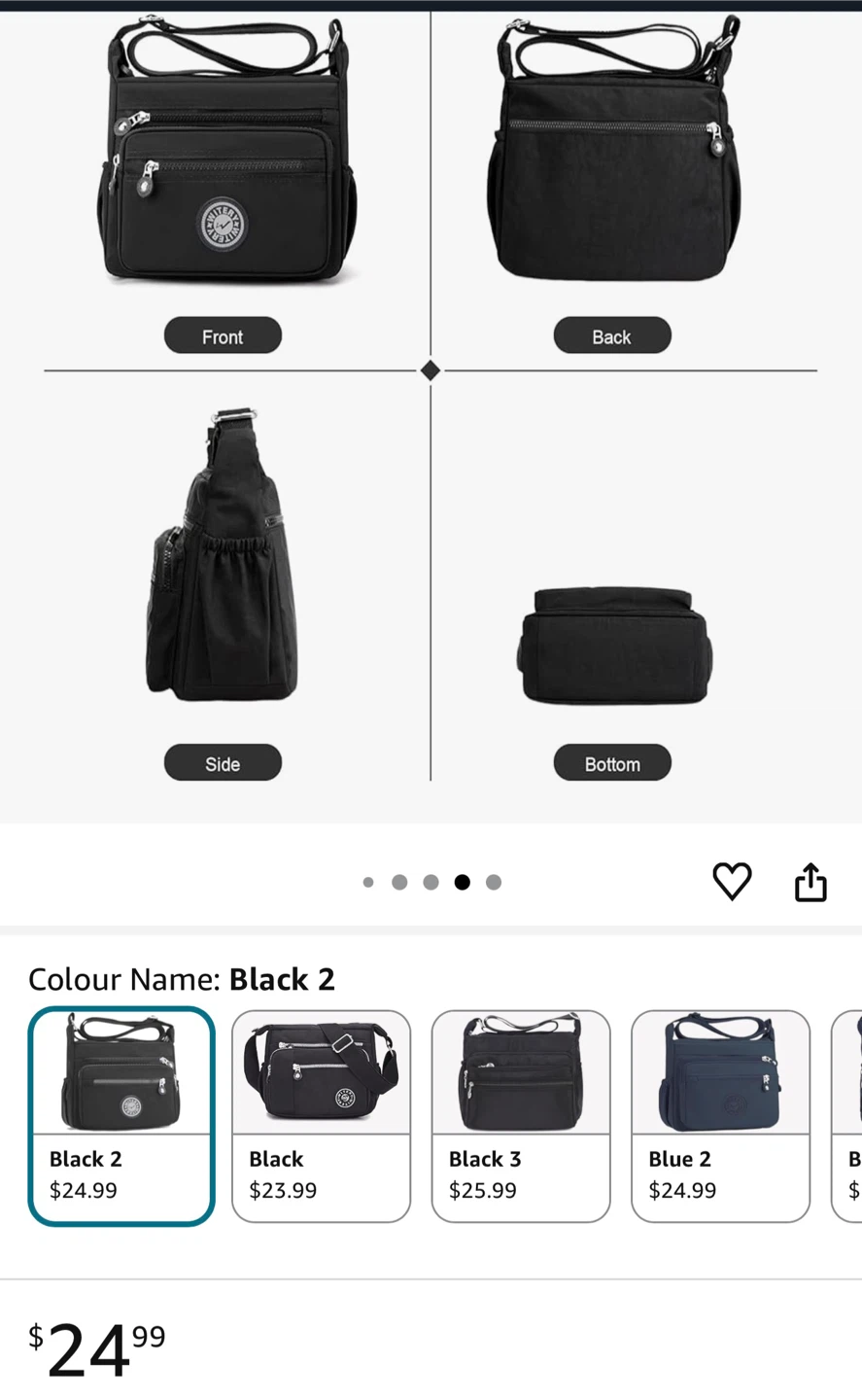Select the Black 2 colour option
Image resolution: width=862 pixels, height=1400 pixels.
point(121,1115)
